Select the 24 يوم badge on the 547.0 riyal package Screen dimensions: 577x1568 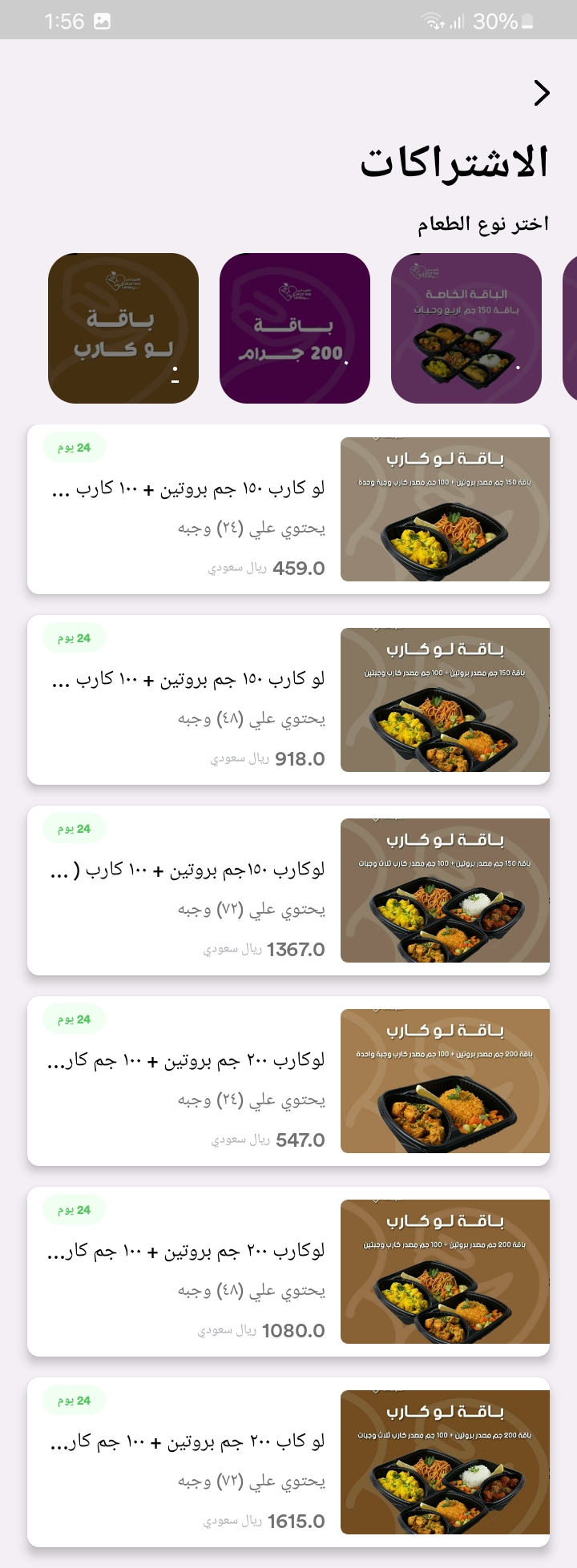pyautogui.click(x=74, y=1018)
